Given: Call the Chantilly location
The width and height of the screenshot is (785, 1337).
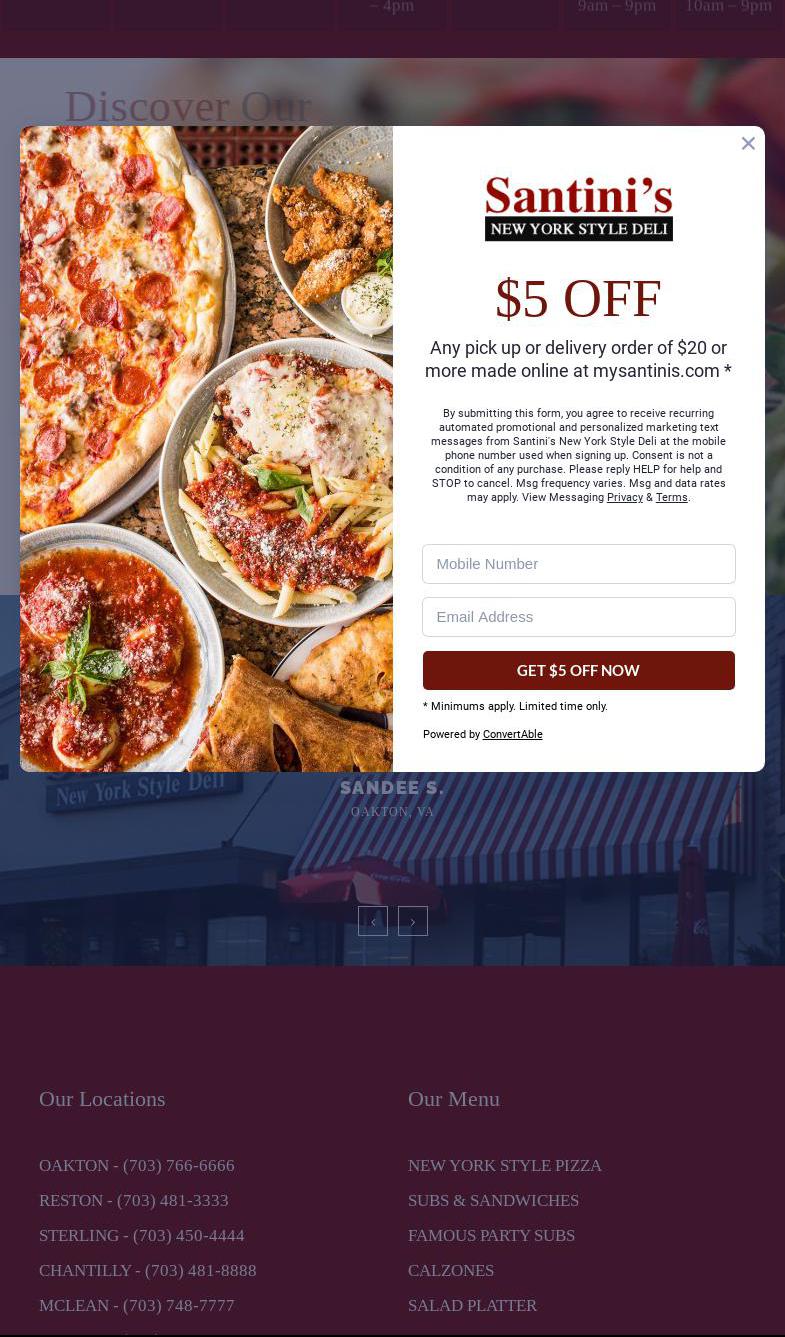Looking at the screenshot, I should click(x=148, y=1270).
